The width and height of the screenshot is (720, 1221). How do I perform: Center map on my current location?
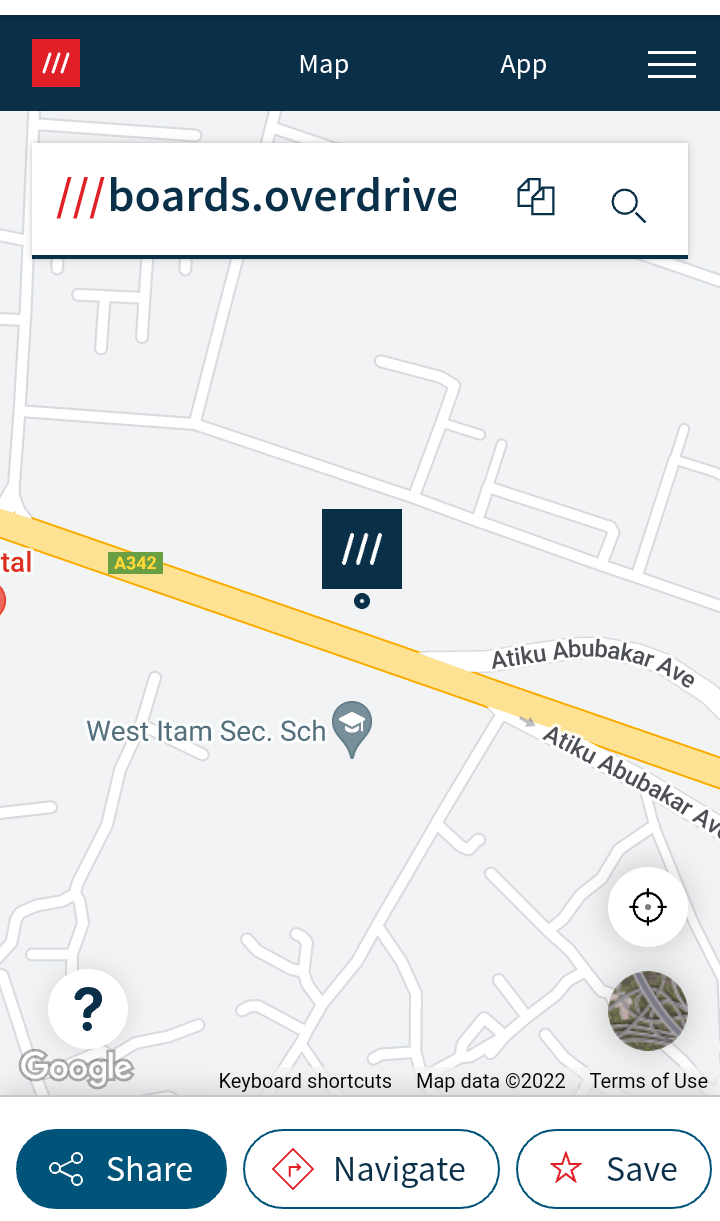click(648, 907)
